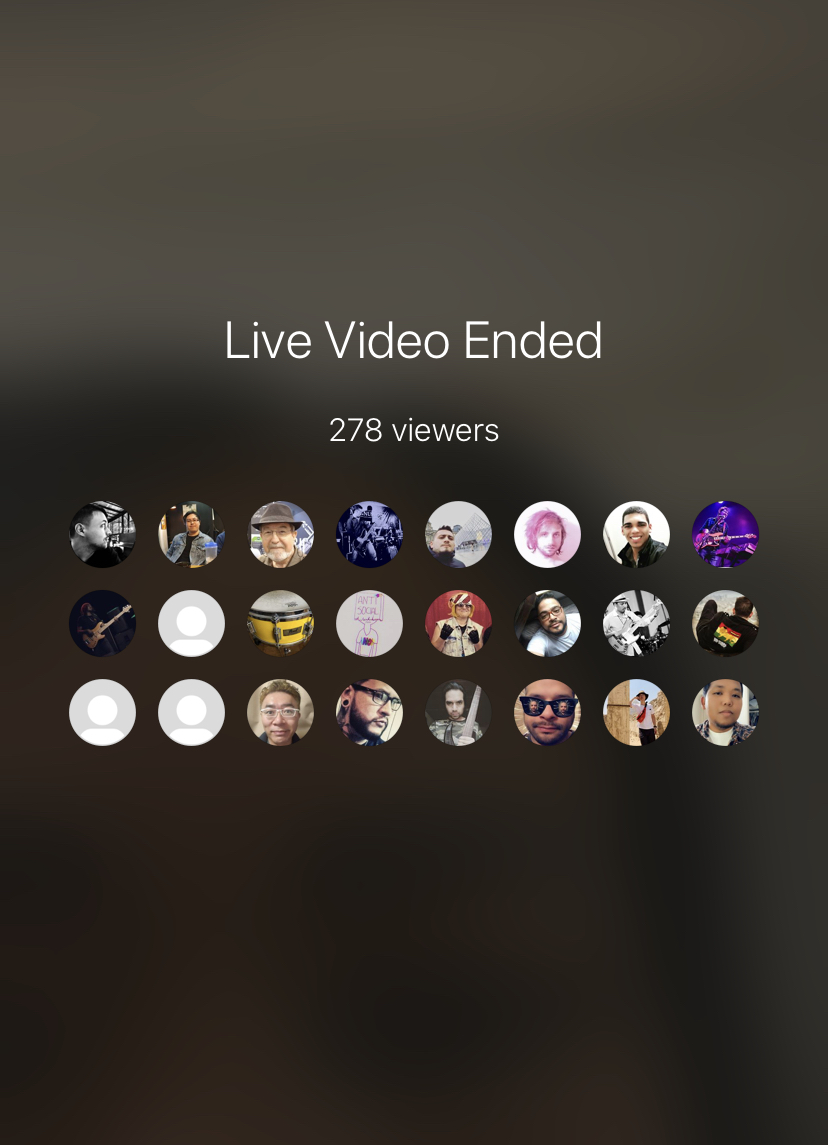Tap the avatar with reflective blue sunglasses
The height and width of the screenshot is (1145, 828).
[x=547, y=712]
